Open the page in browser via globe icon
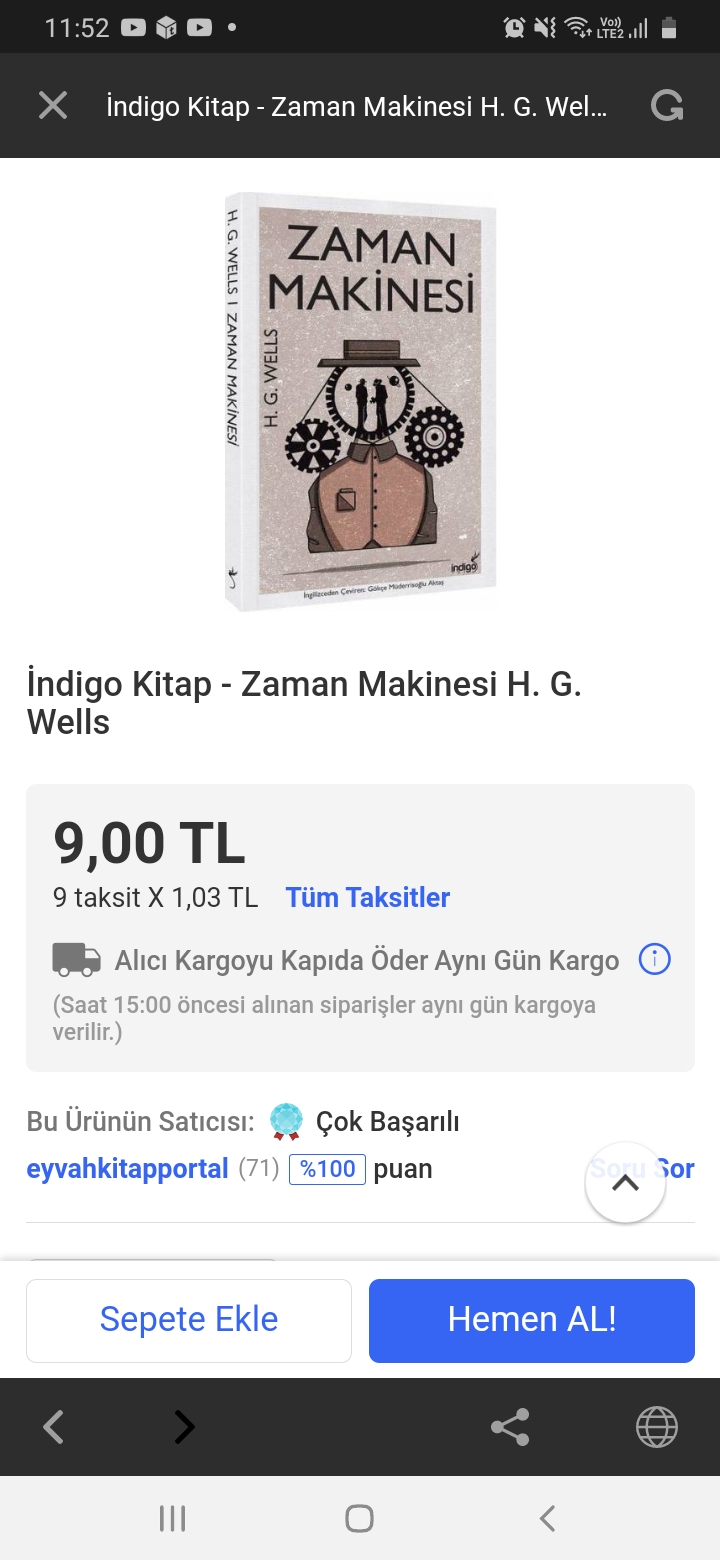 (x=657, y=1427)
